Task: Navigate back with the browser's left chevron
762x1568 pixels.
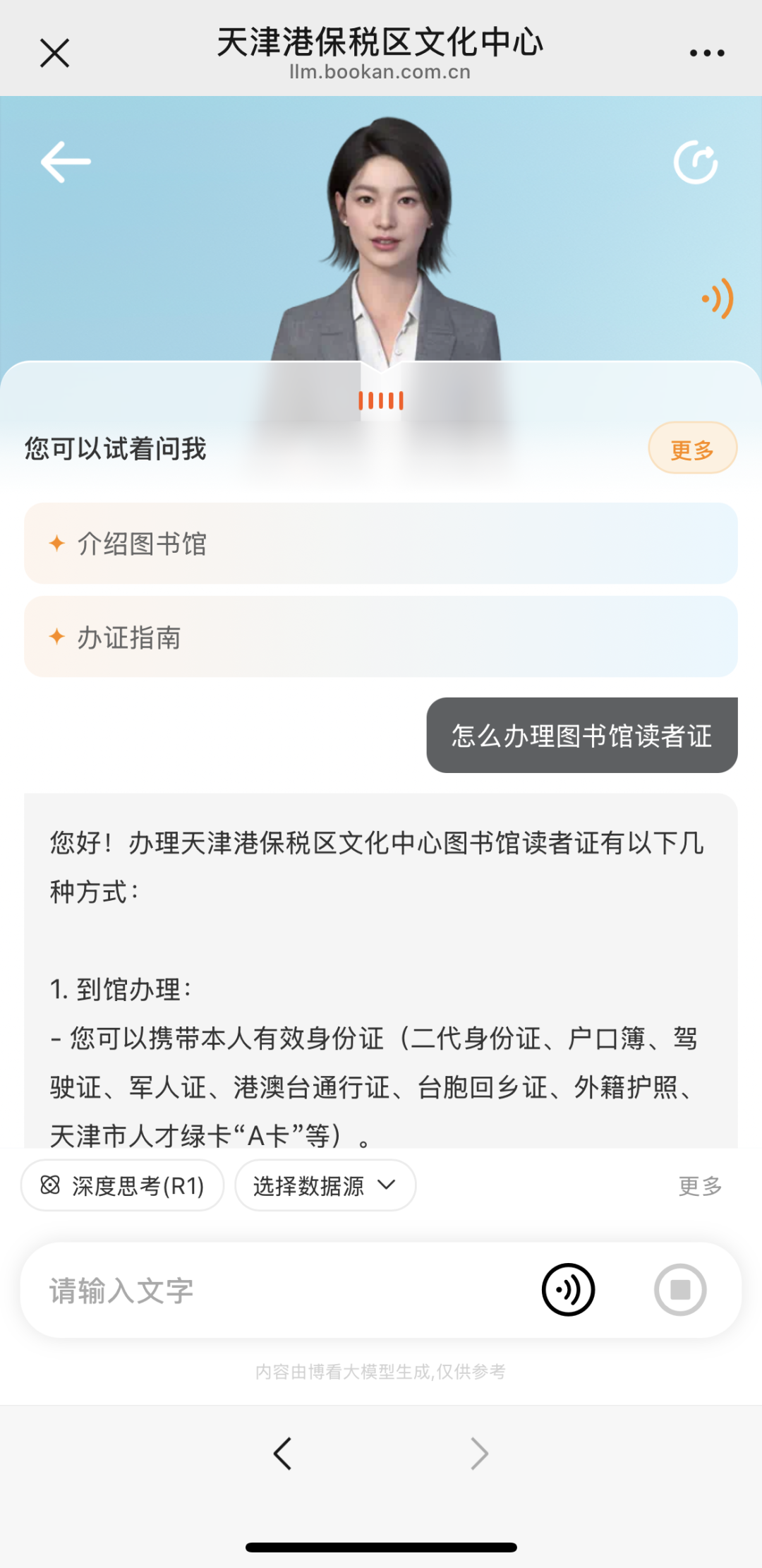Action: (x=283, y=1454)
